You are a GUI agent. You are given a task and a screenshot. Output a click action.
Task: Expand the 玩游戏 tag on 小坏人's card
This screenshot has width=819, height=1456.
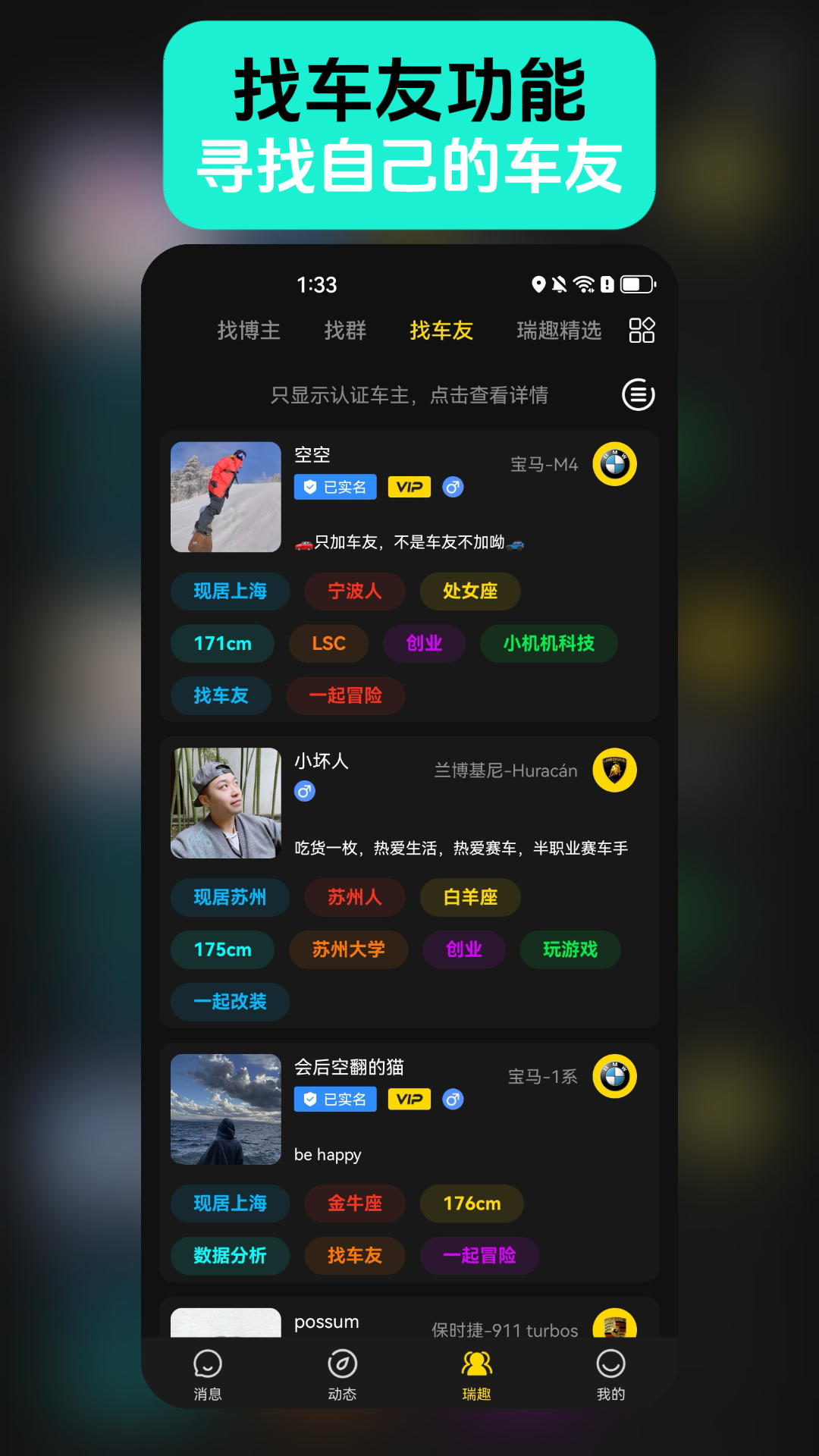pyautogui.click(x=570, y=949)
